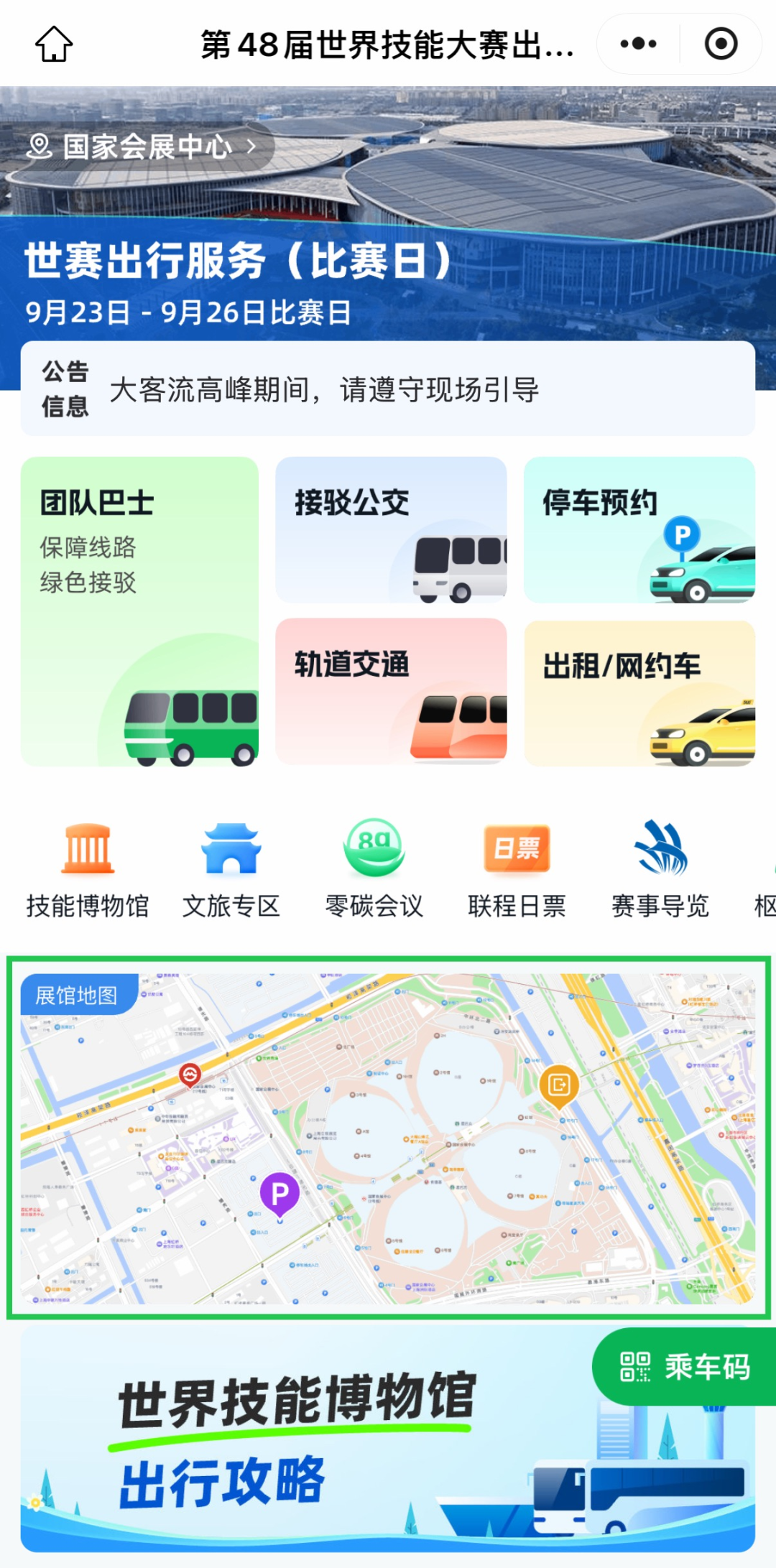Open 赛事导览
Viewport: 776px width, 1568px height.
coord(660,871)
